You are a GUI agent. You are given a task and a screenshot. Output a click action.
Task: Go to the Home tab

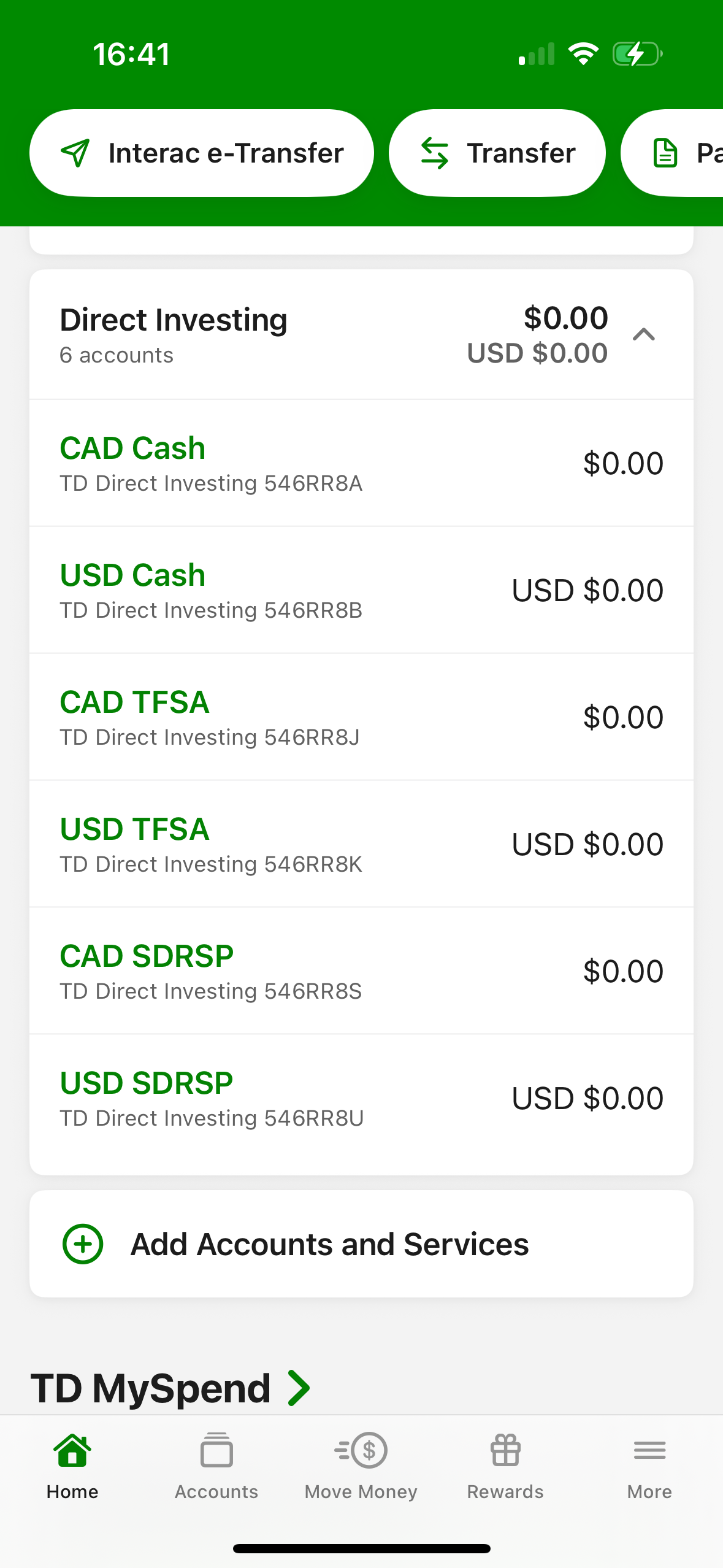[x=72, y=1467]
